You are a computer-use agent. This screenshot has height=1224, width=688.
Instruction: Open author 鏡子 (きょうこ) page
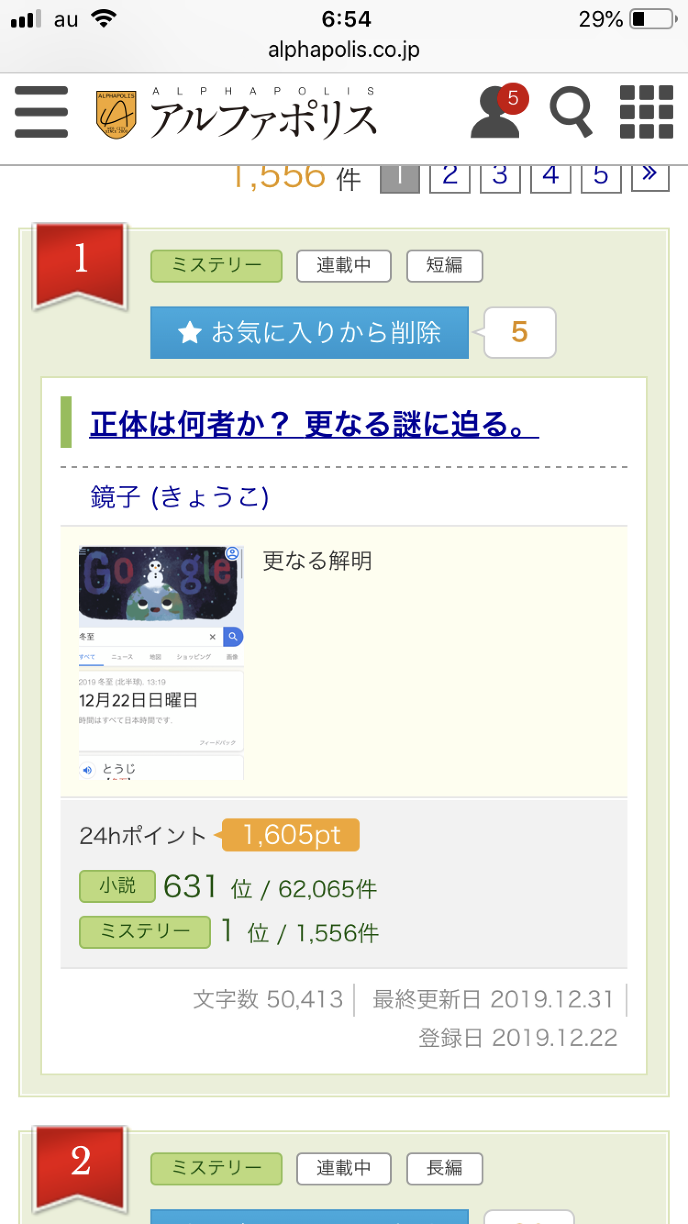[179, 497]
